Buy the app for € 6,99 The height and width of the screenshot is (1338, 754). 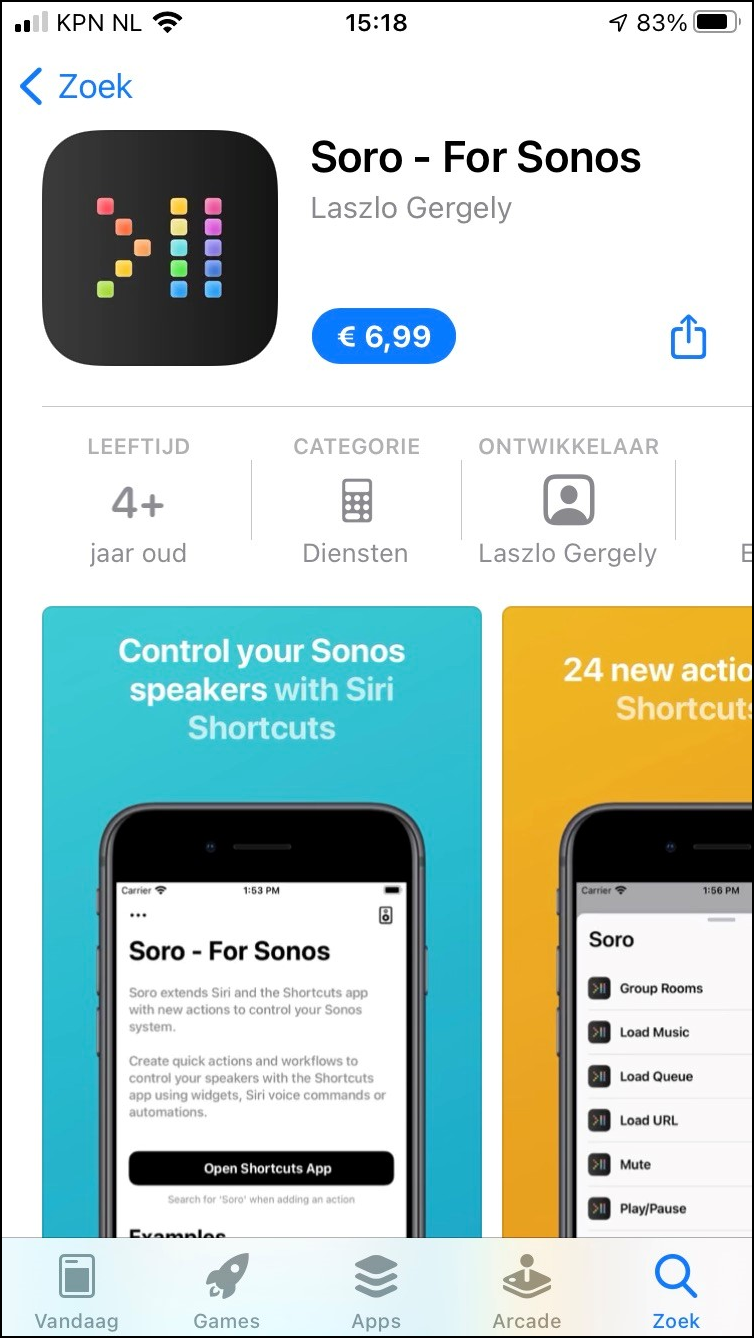tap(384, 336)
